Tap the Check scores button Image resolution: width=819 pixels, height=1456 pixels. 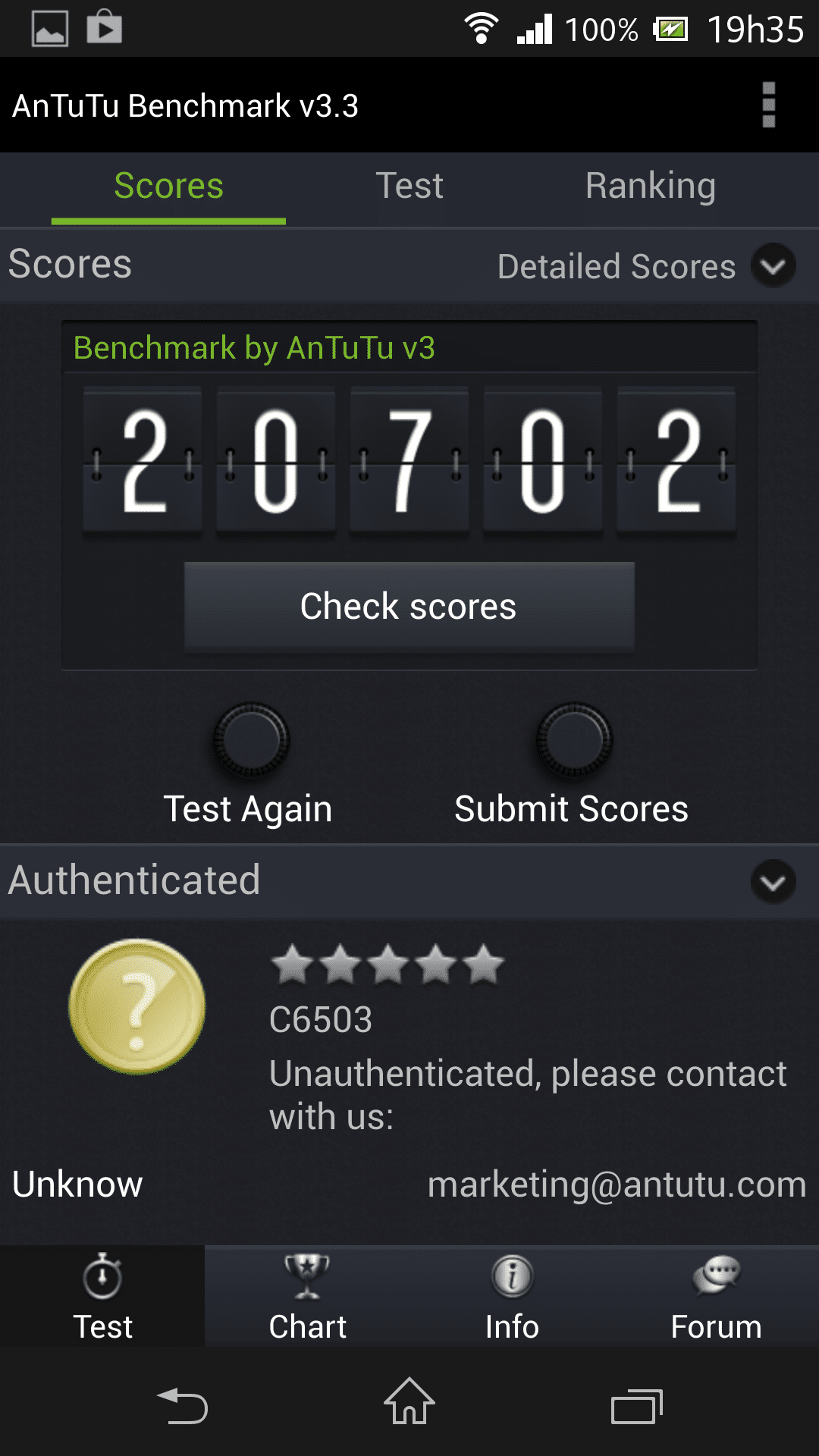tap(409, 607)
